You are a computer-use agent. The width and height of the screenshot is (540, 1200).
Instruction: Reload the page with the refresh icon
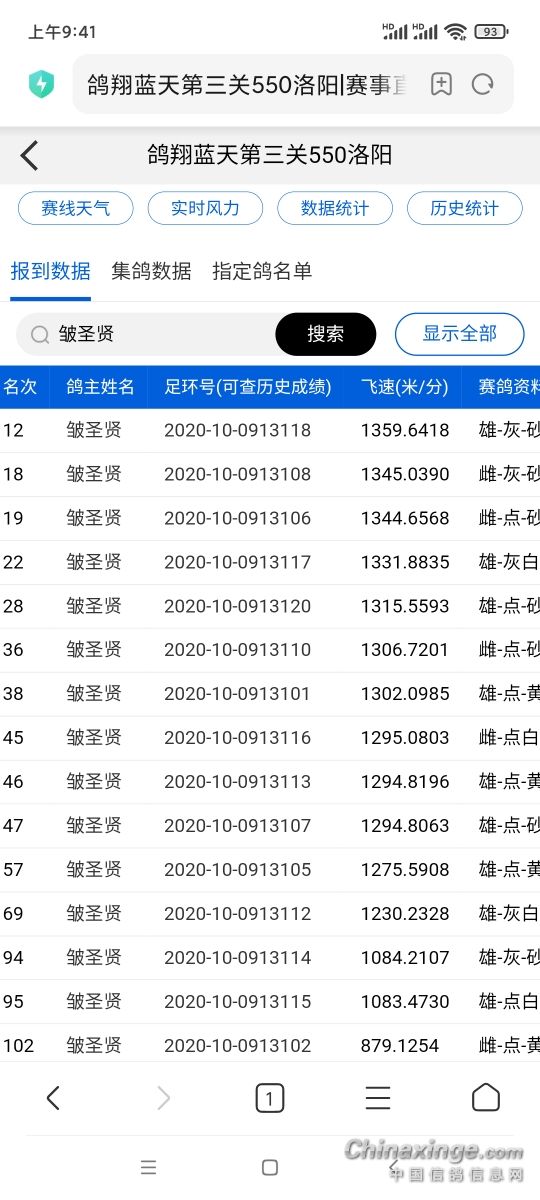(483, 84)
